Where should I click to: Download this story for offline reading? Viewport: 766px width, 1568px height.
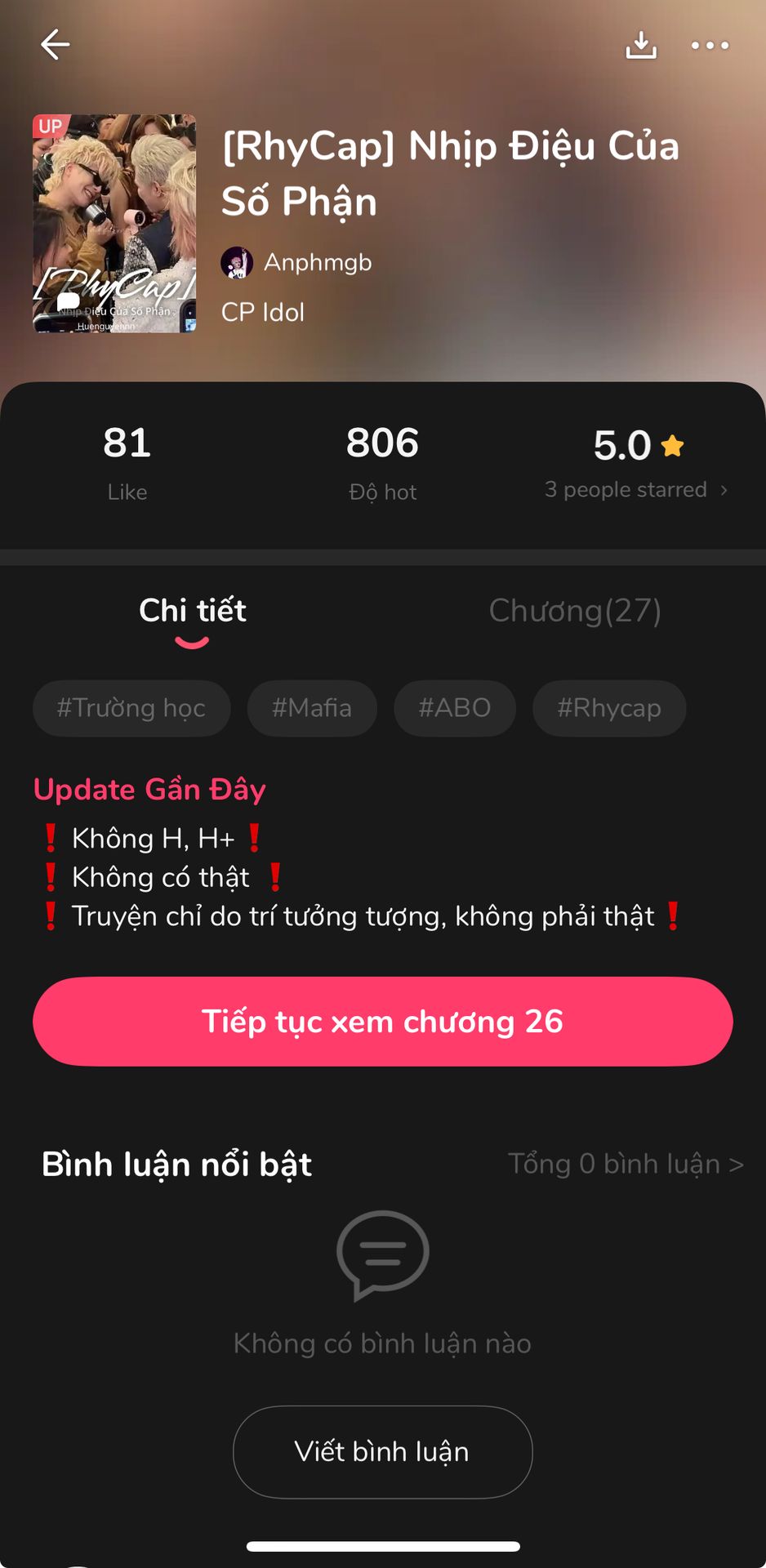641,45
